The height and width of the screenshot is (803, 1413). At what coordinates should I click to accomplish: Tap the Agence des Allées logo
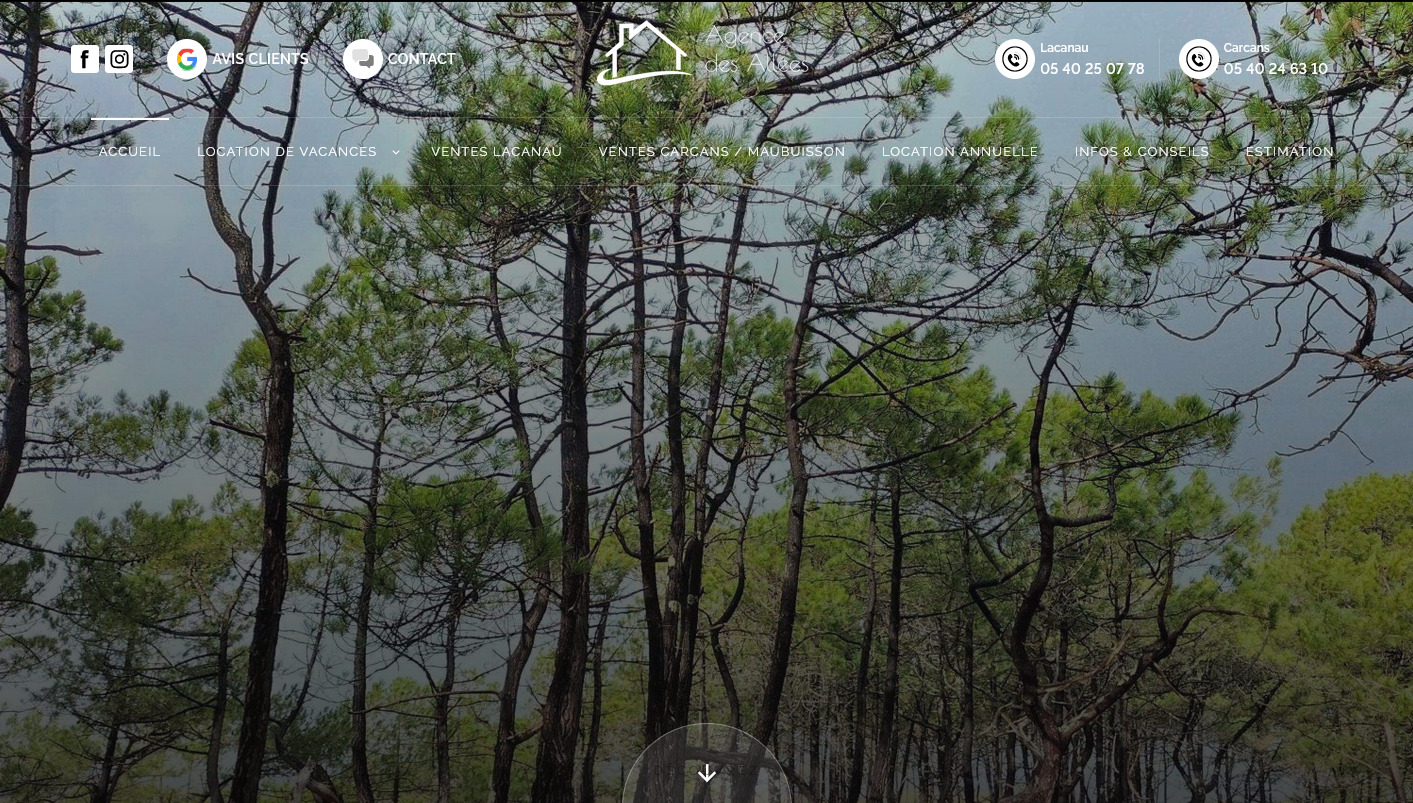pos(703,53)
